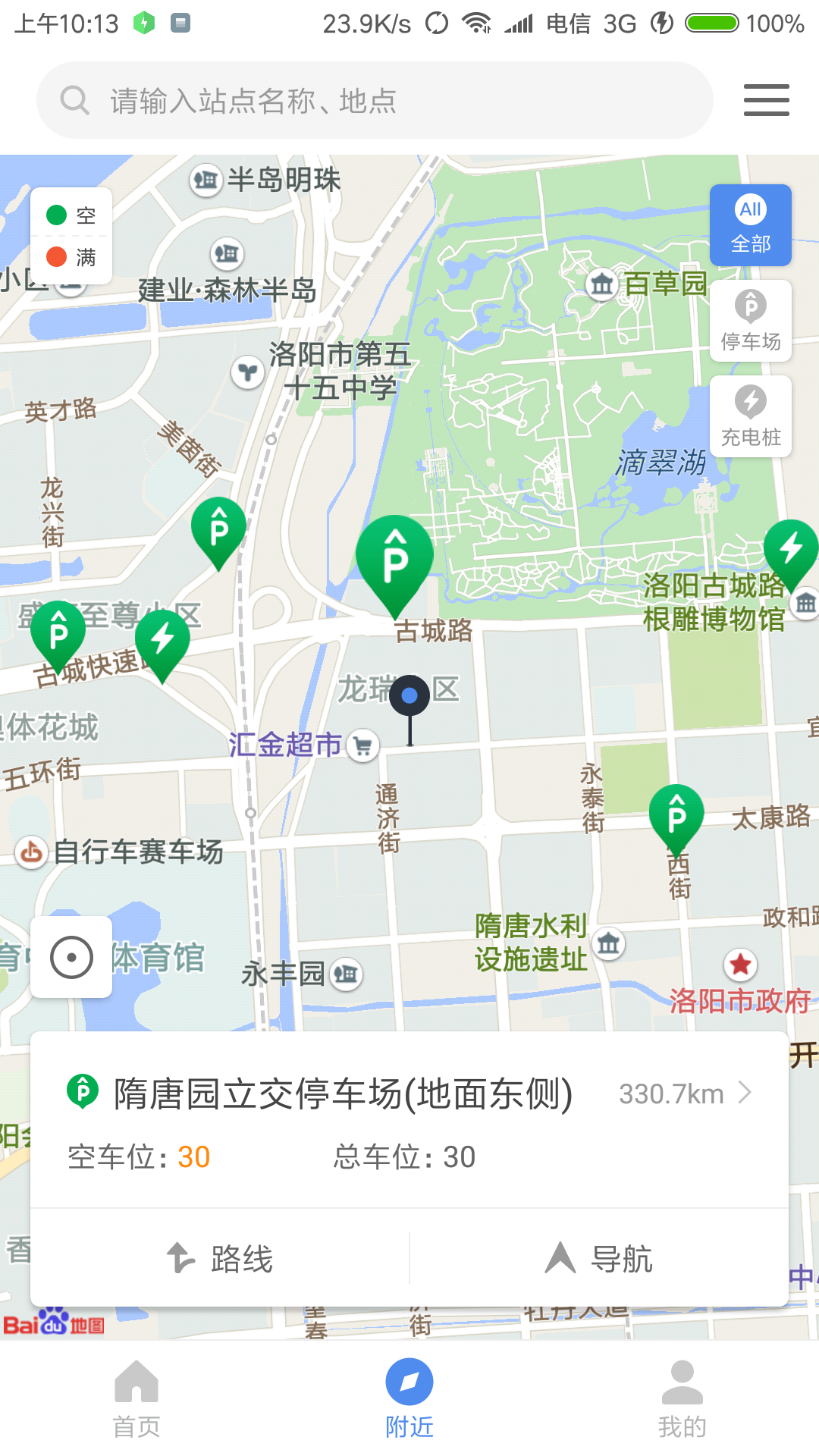This screenshot has width=819, height=1456.
Task: Tap the dark blue location pin dropdown marker
Action: tap(410, 696)
